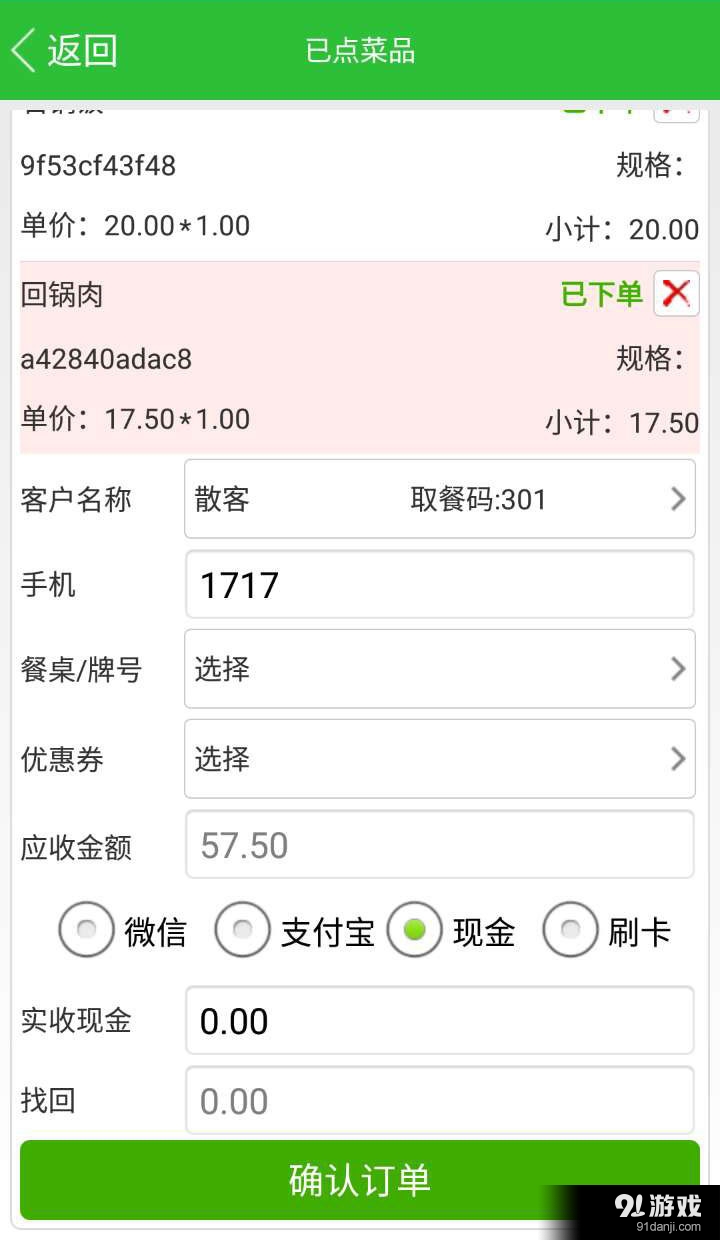Select the 微信 payment radio button
The height and width of the screenshot is (1240, 720).
point(87,929)
